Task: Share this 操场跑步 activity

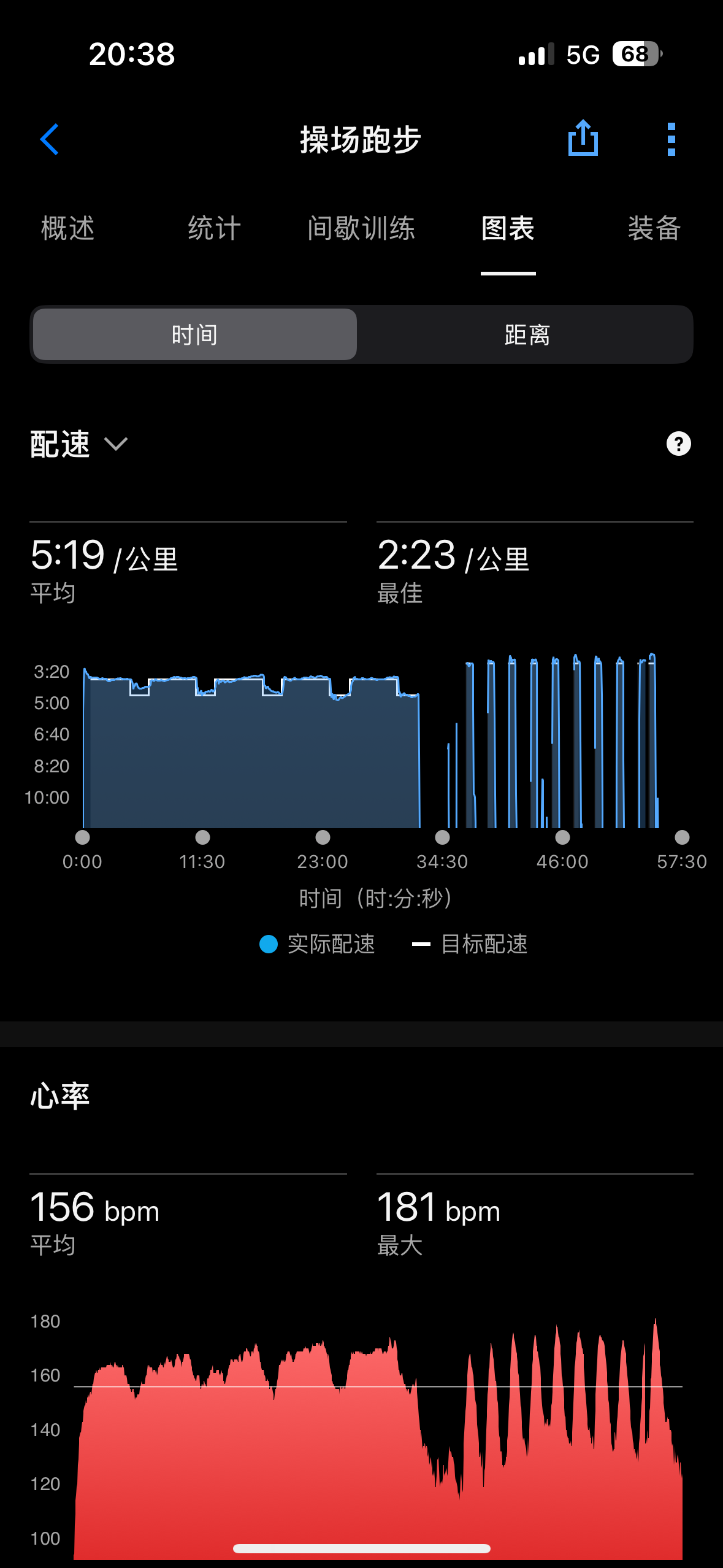Action: click(583, 138)
